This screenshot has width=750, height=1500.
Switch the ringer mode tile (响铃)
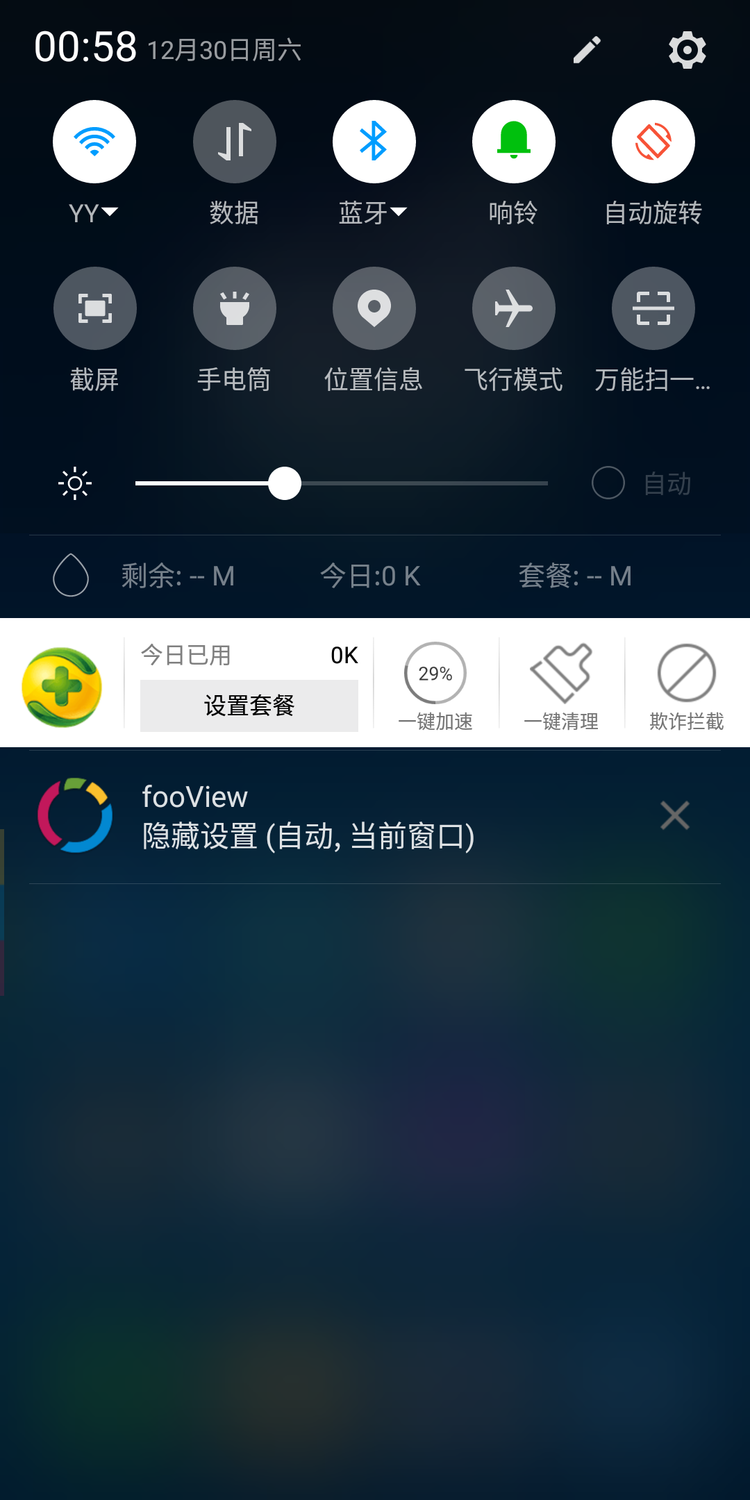point(513,142)
